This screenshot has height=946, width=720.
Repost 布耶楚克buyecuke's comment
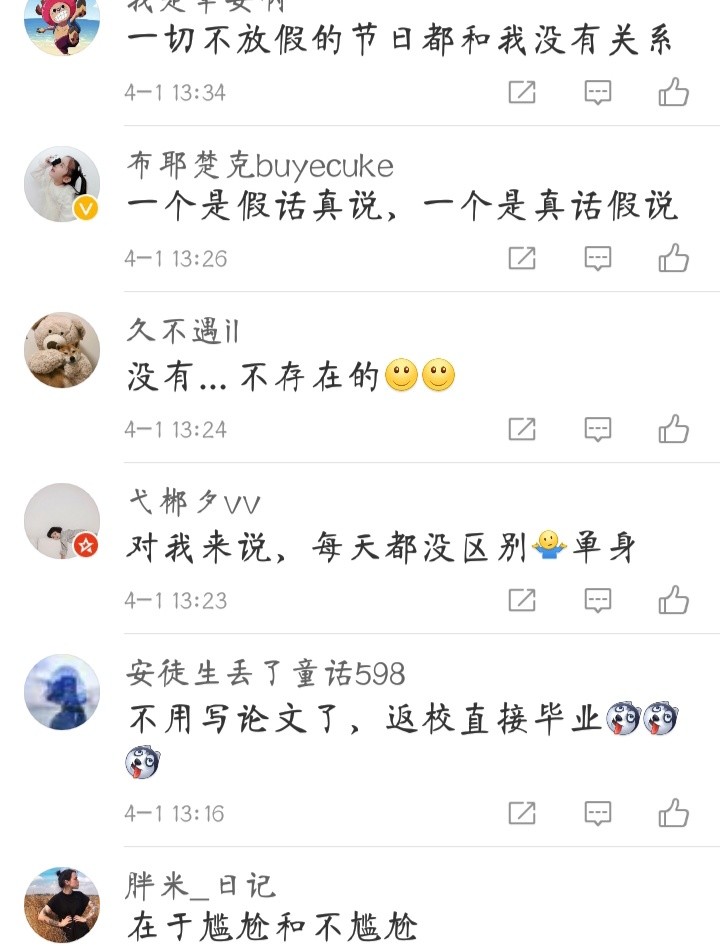tap(522, 259)
